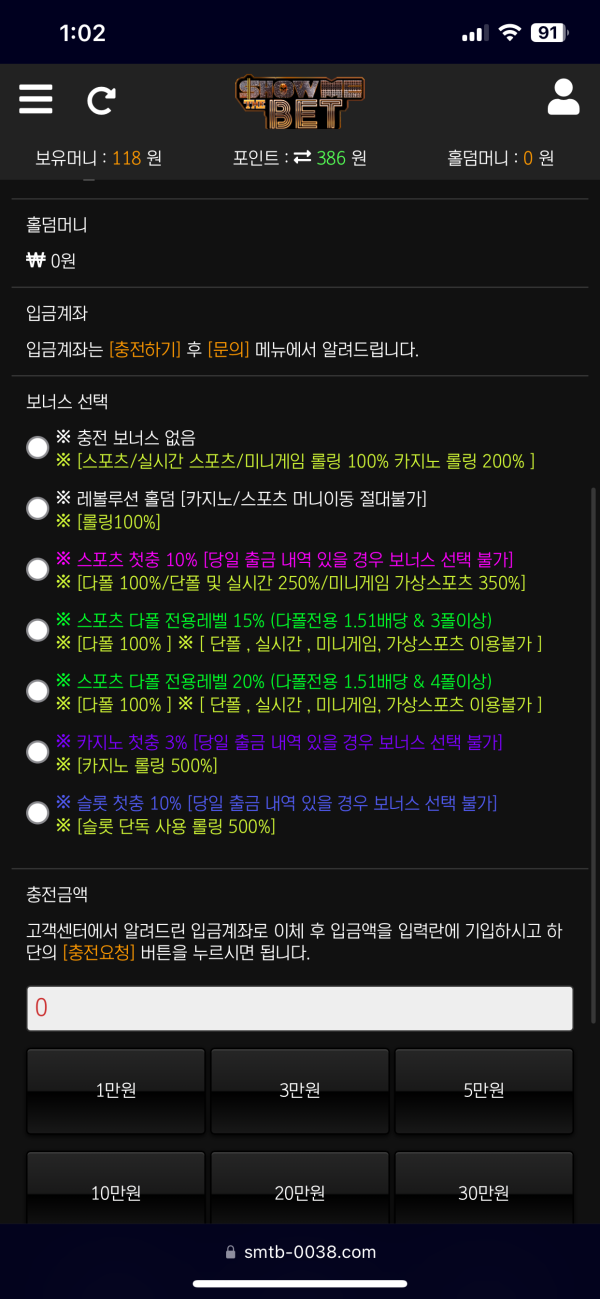Add 10만원 to the deposit amount
600x1299 pixels.
[116, 1192]
